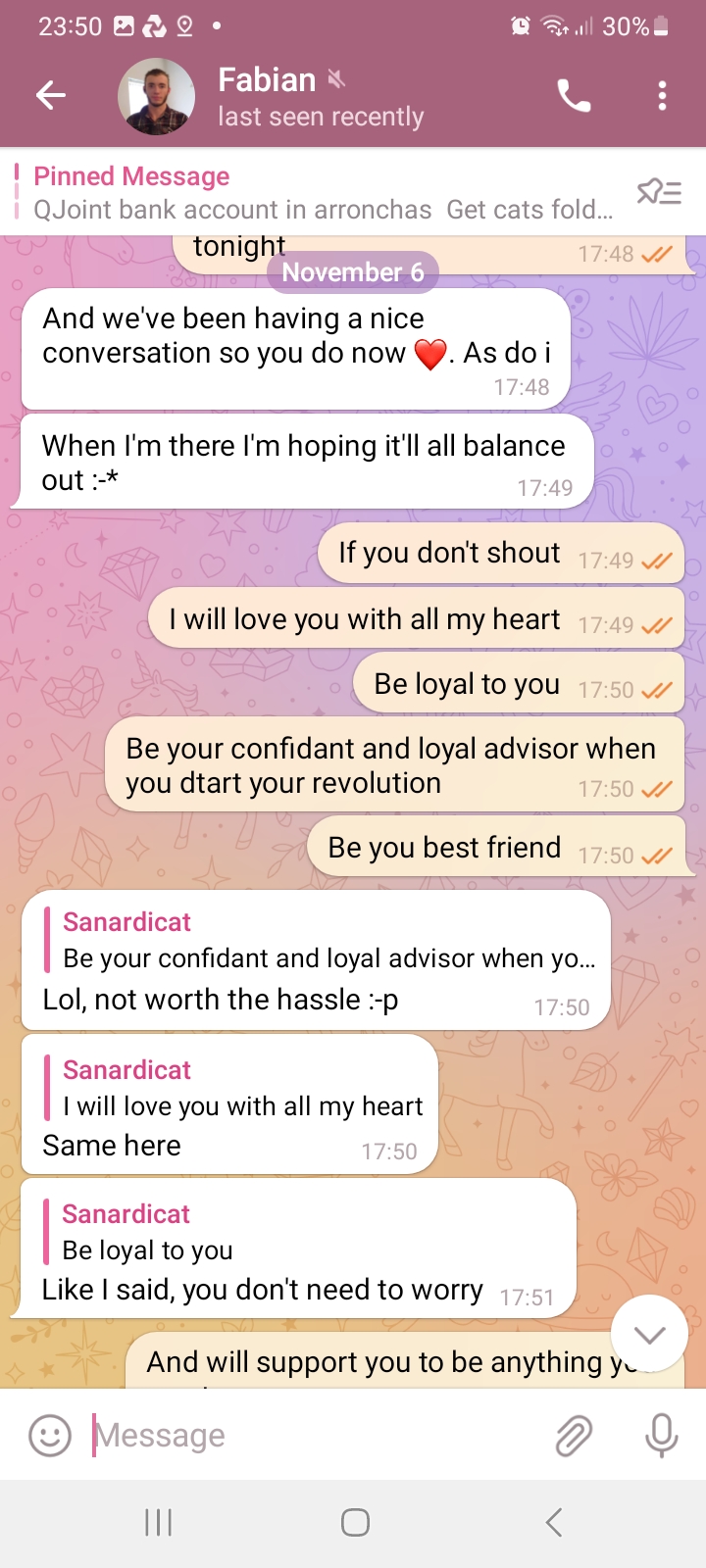Show the pinned messages list icon
The image size is (706, 1568).
tap(659, 192)
